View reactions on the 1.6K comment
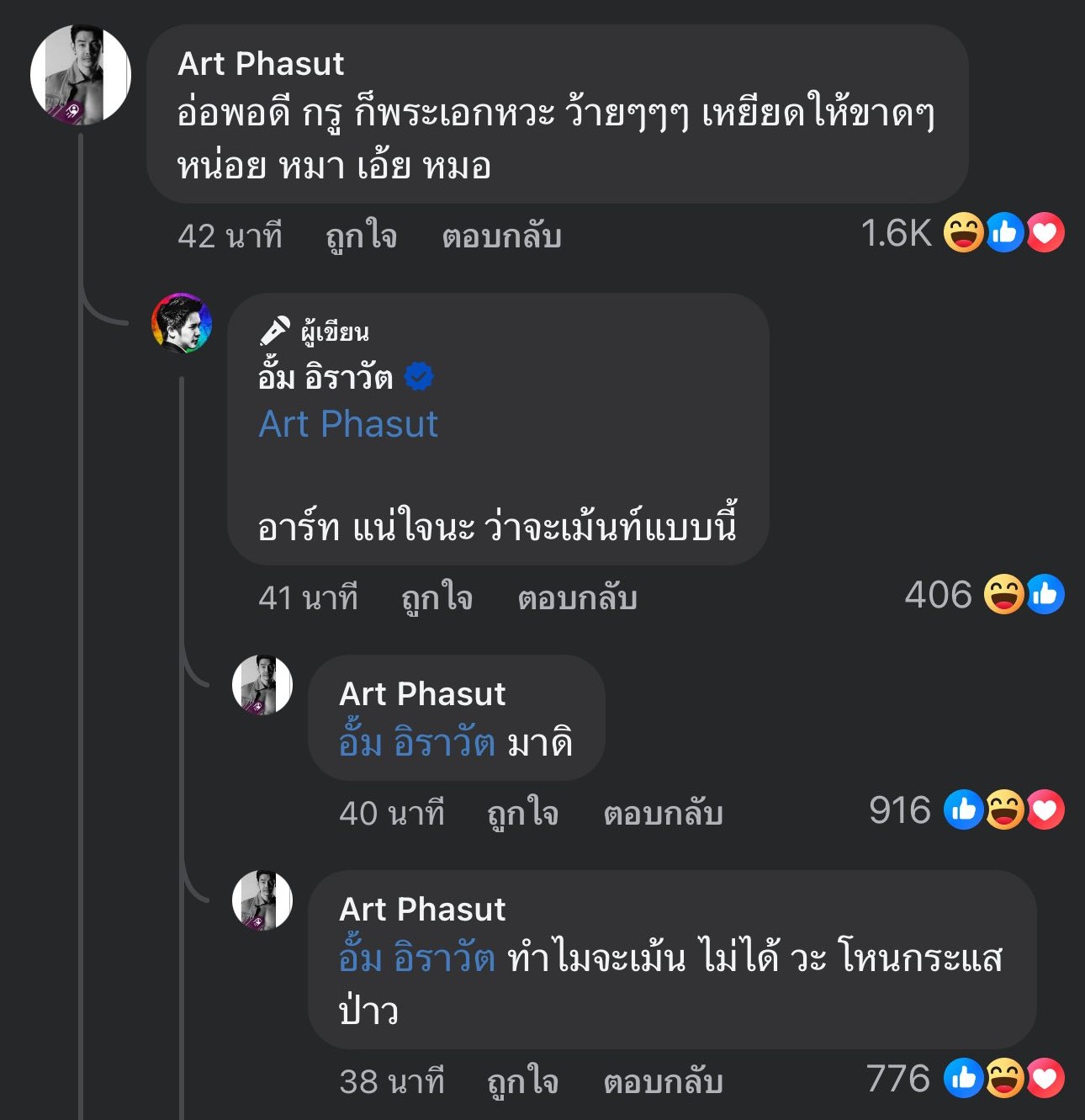 coord(961,233)
